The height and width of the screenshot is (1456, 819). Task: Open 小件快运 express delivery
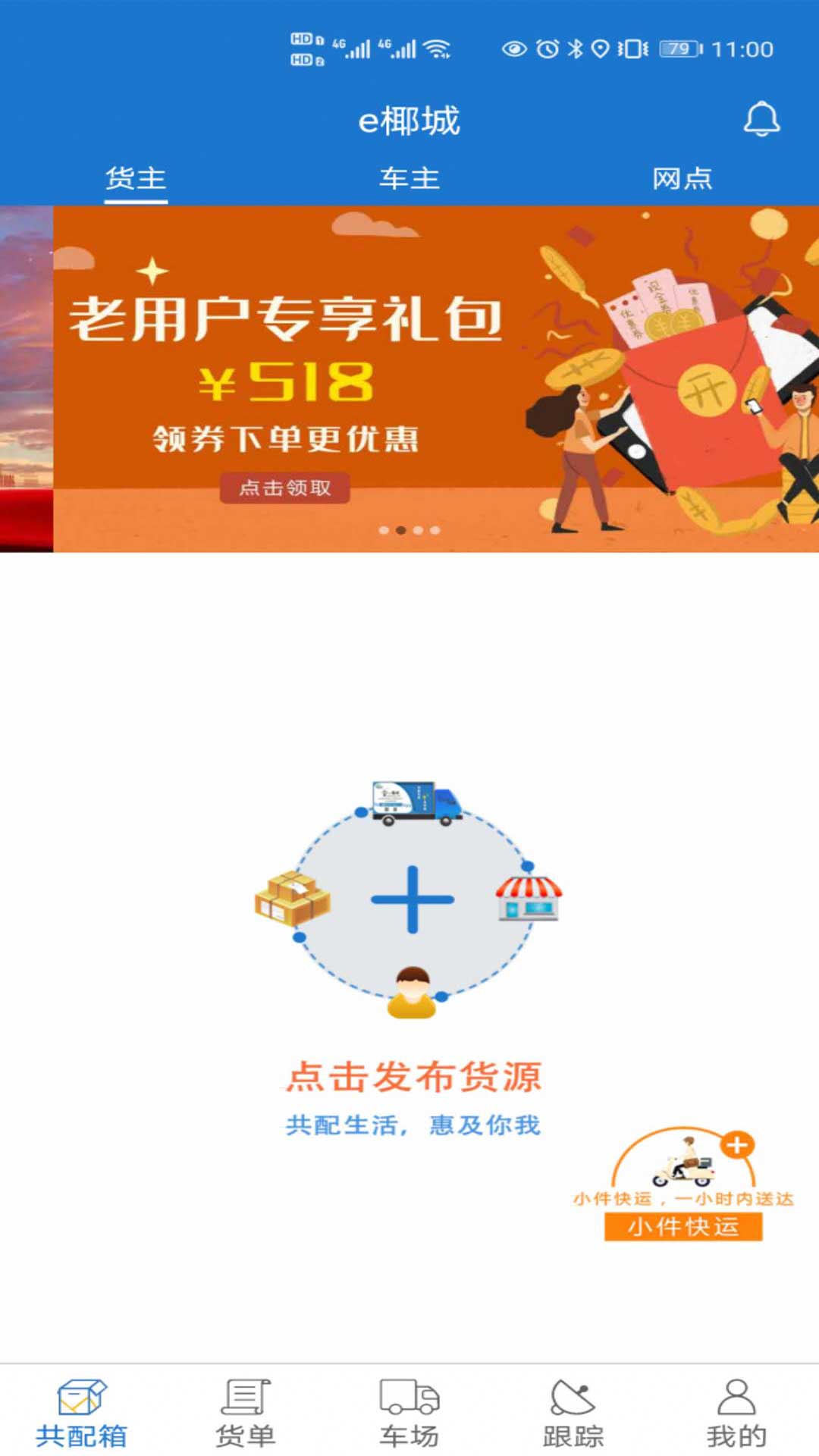click(x=683, y=1225)
